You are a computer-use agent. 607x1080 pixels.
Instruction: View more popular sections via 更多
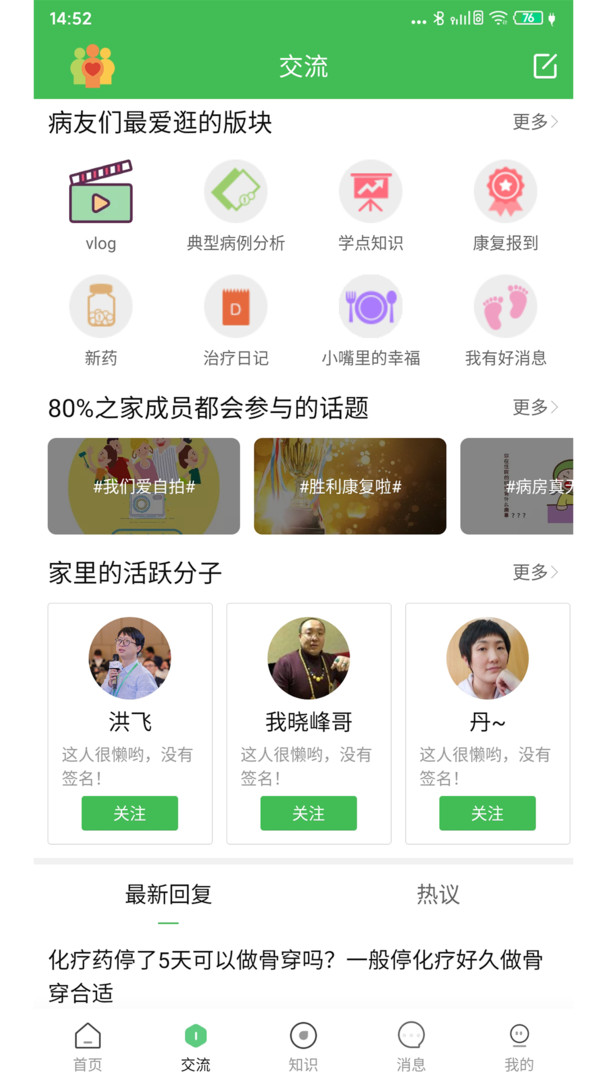(535, 122)
